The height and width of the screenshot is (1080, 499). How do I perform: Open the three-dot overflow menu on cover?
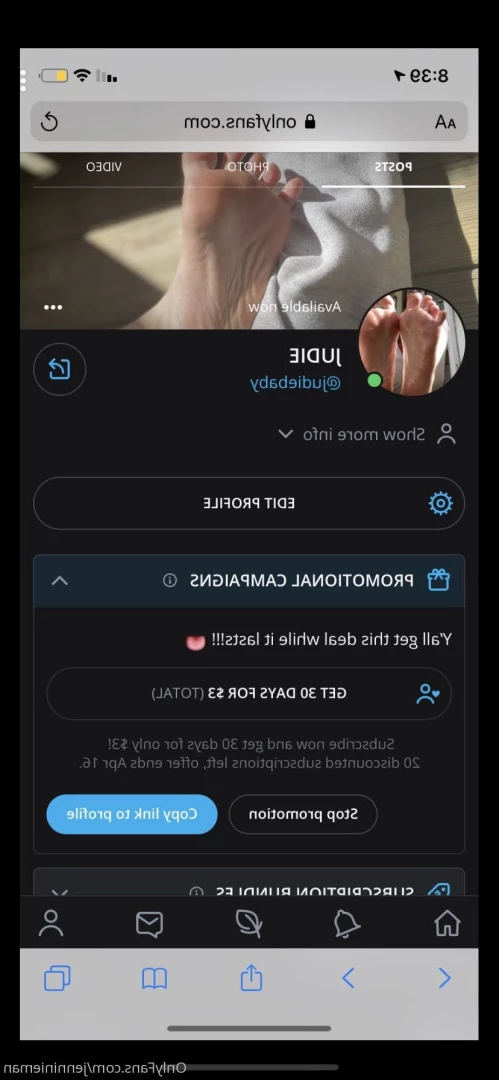point(53,307)
